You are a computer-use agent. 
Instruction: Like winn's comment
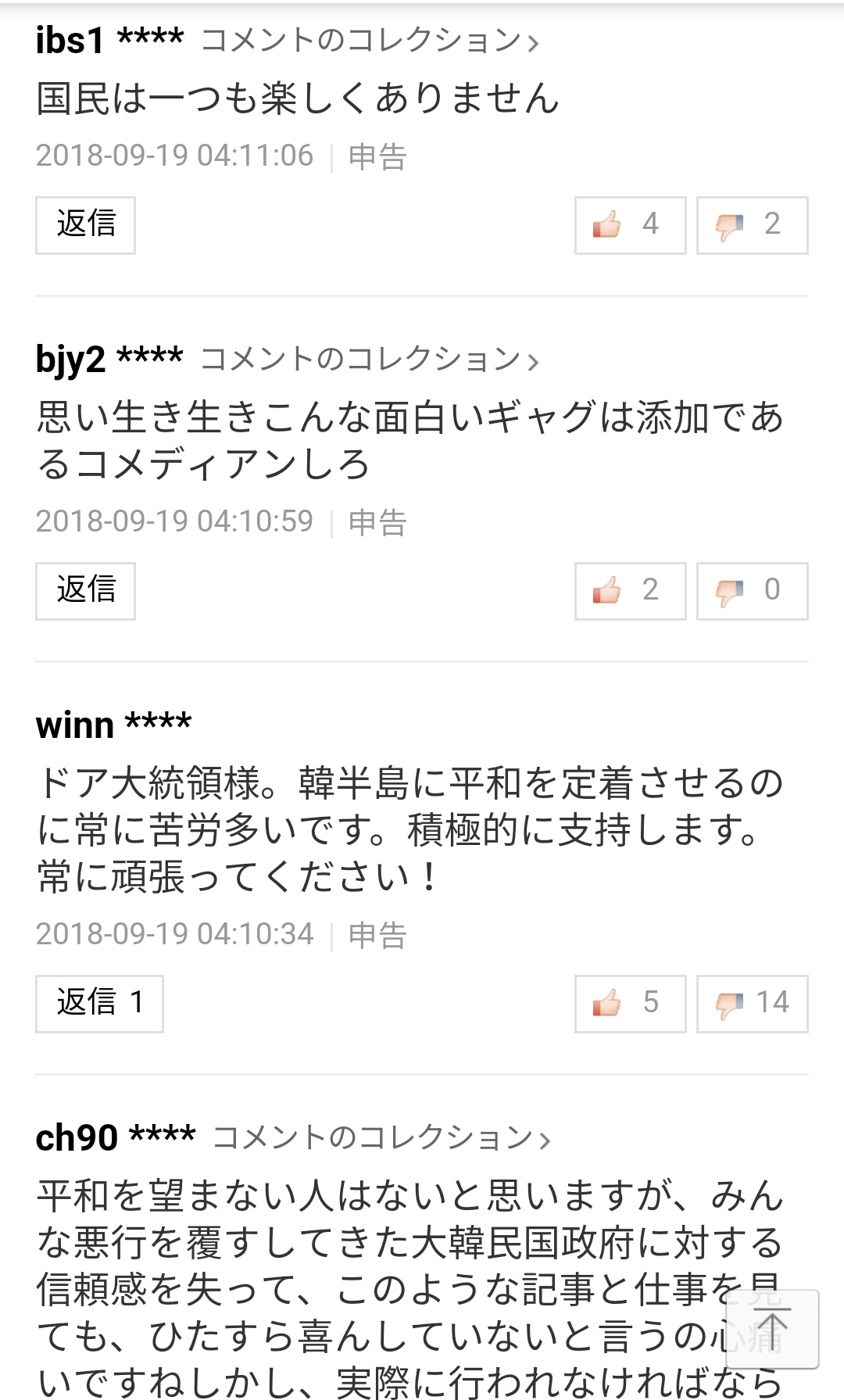[630, 1004]
